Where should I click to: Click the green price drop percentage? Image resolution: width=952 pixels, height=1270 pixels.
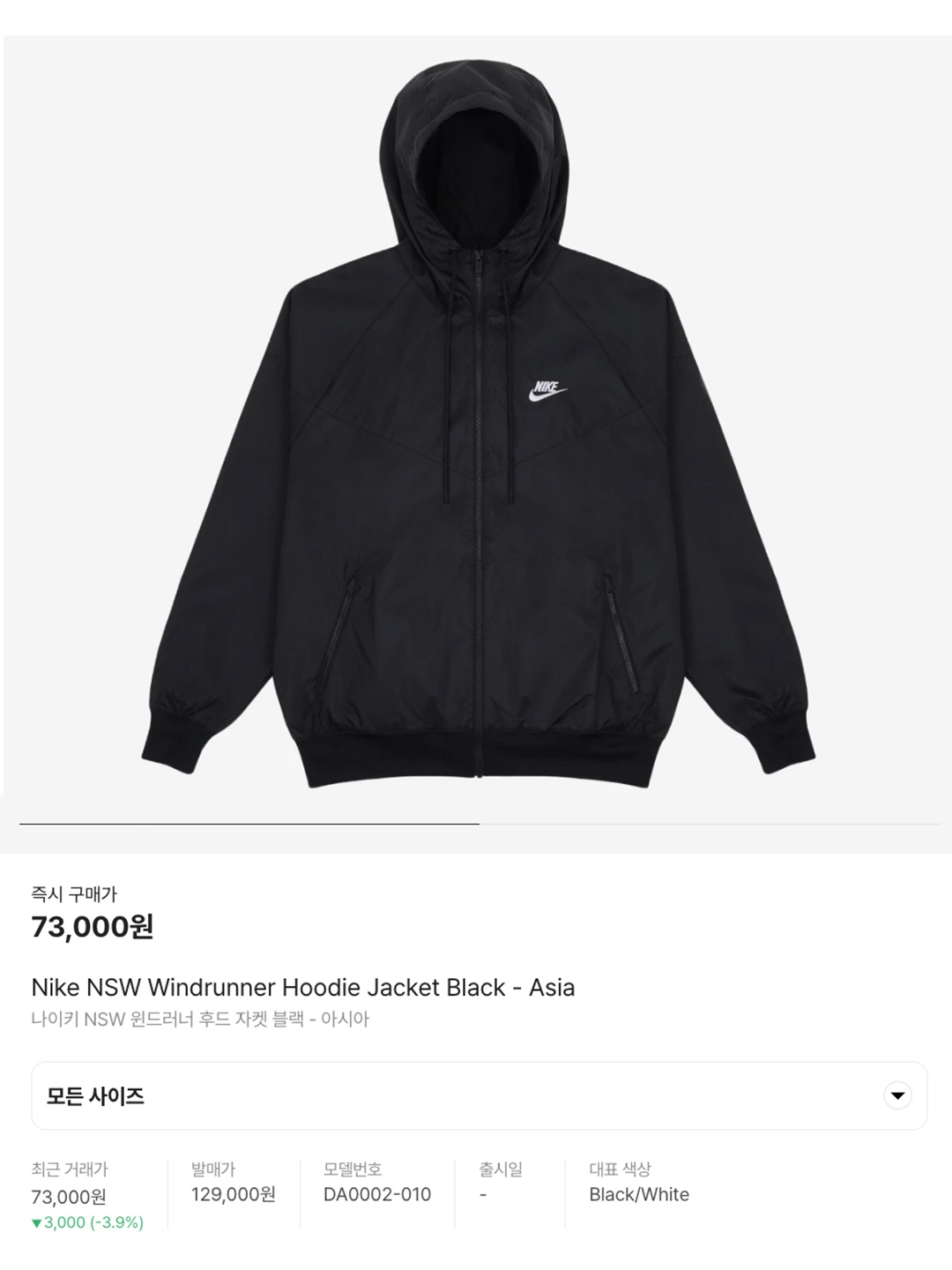click(x=86, y=1222)
